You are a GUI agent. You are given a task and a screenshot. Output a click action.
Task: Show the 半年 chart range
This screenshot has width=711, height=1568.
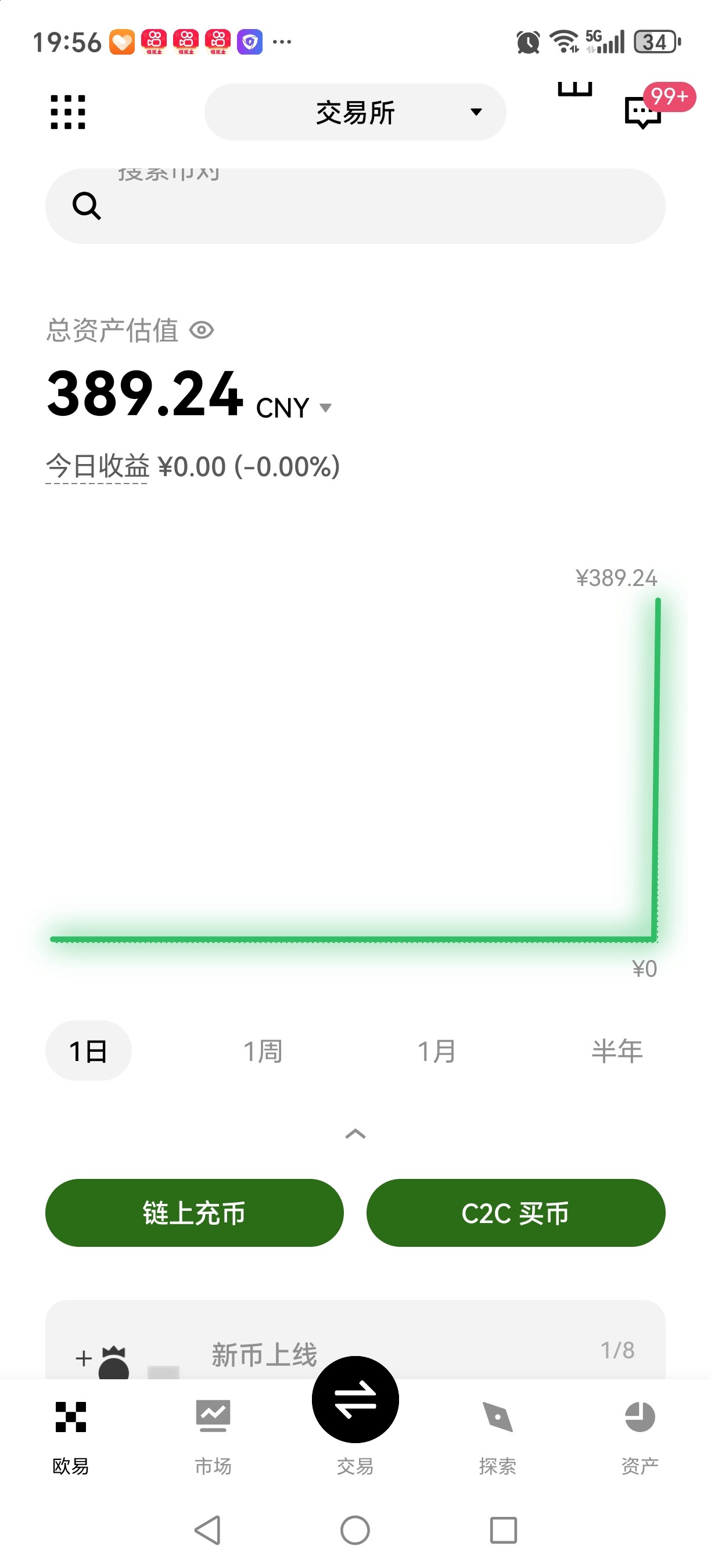coord(617,1051)
